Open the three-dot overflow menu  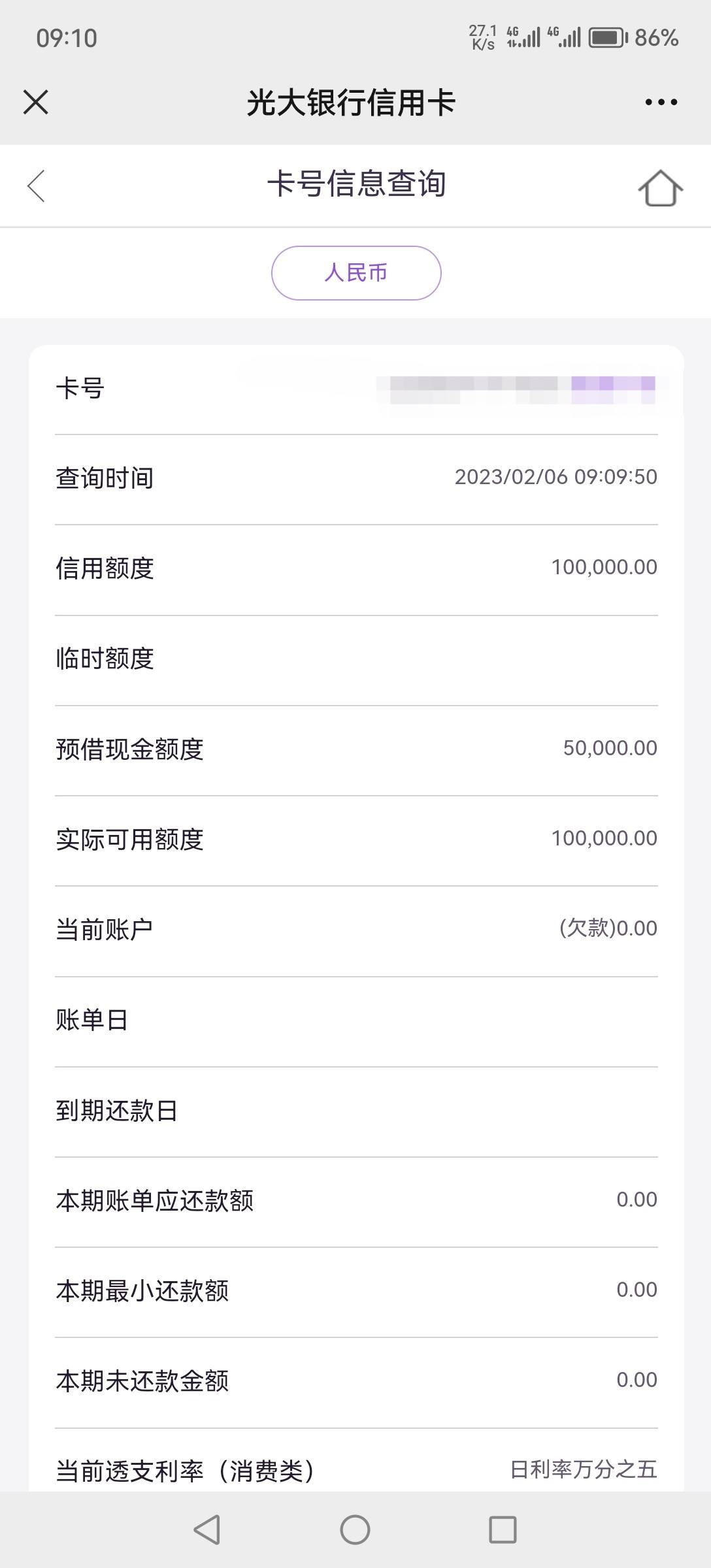pos(661,102)
